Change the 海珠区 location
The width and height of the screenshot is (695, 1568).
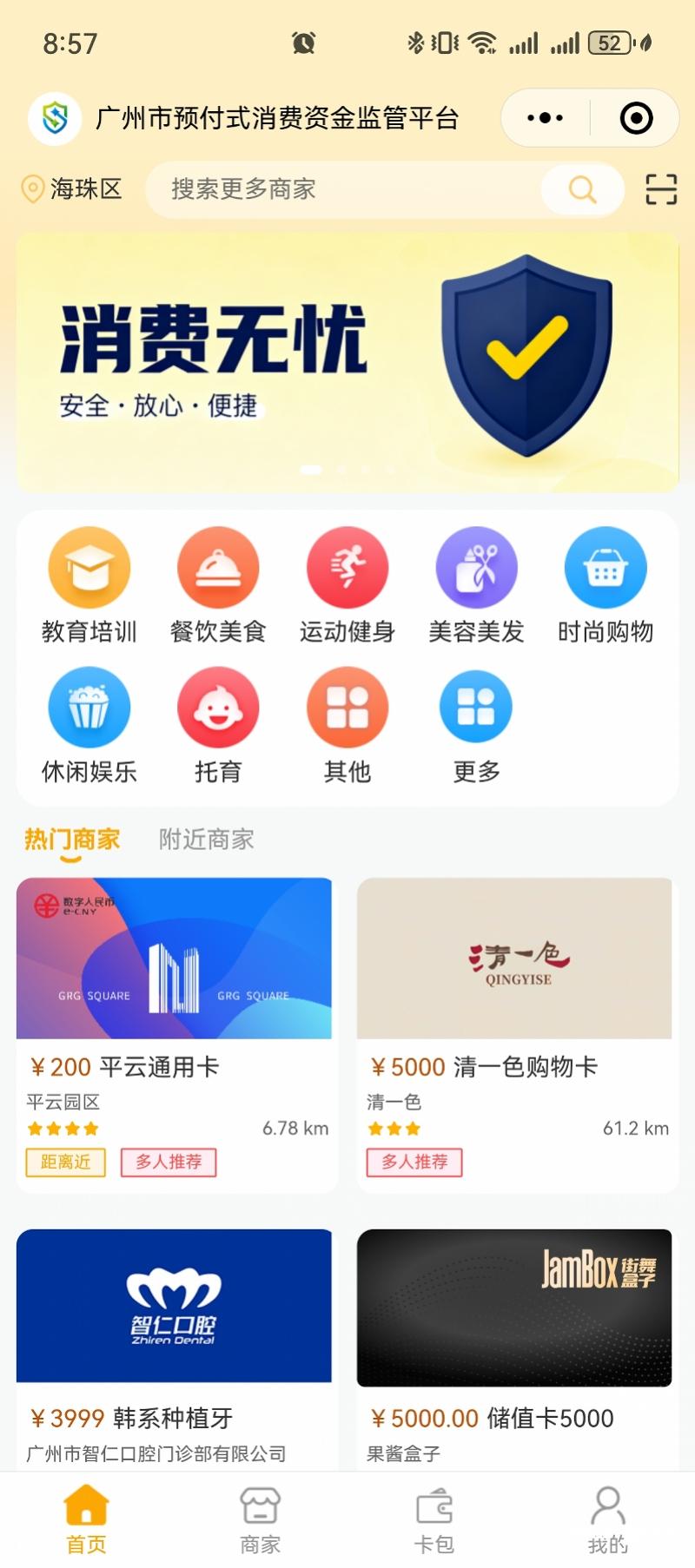[x=72, y=188]
